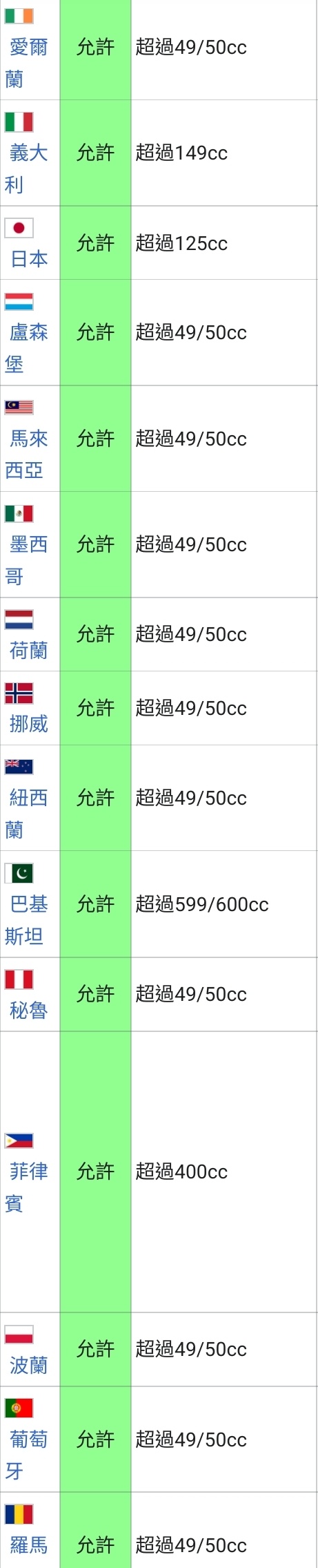Open the 菲律賓 country link

[x=28, y=1187]
